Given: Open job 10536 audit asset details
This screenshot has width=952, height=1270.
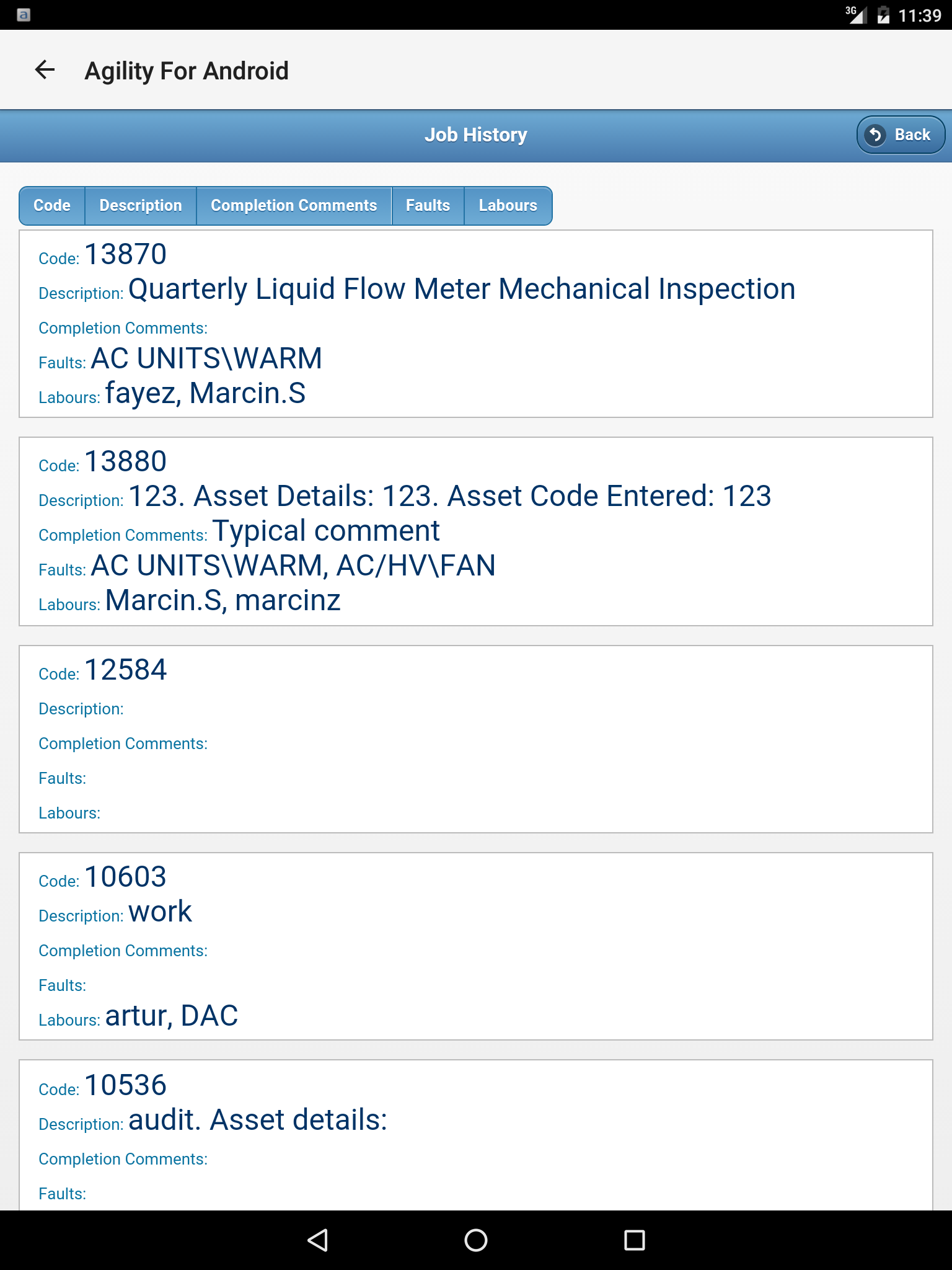Looking at the screenshot, I should tap(475, 1135).
